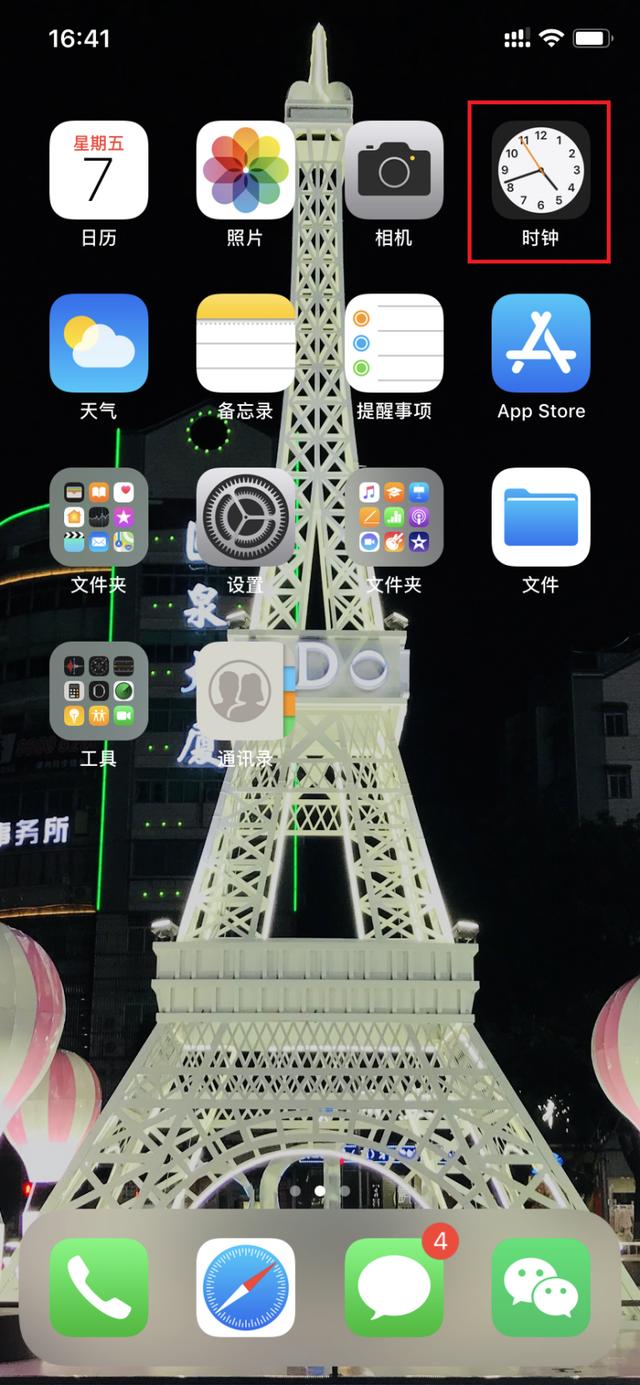Launch the 照片 photos app
This screenshot has height=1385, width=640.
(245, 170)
